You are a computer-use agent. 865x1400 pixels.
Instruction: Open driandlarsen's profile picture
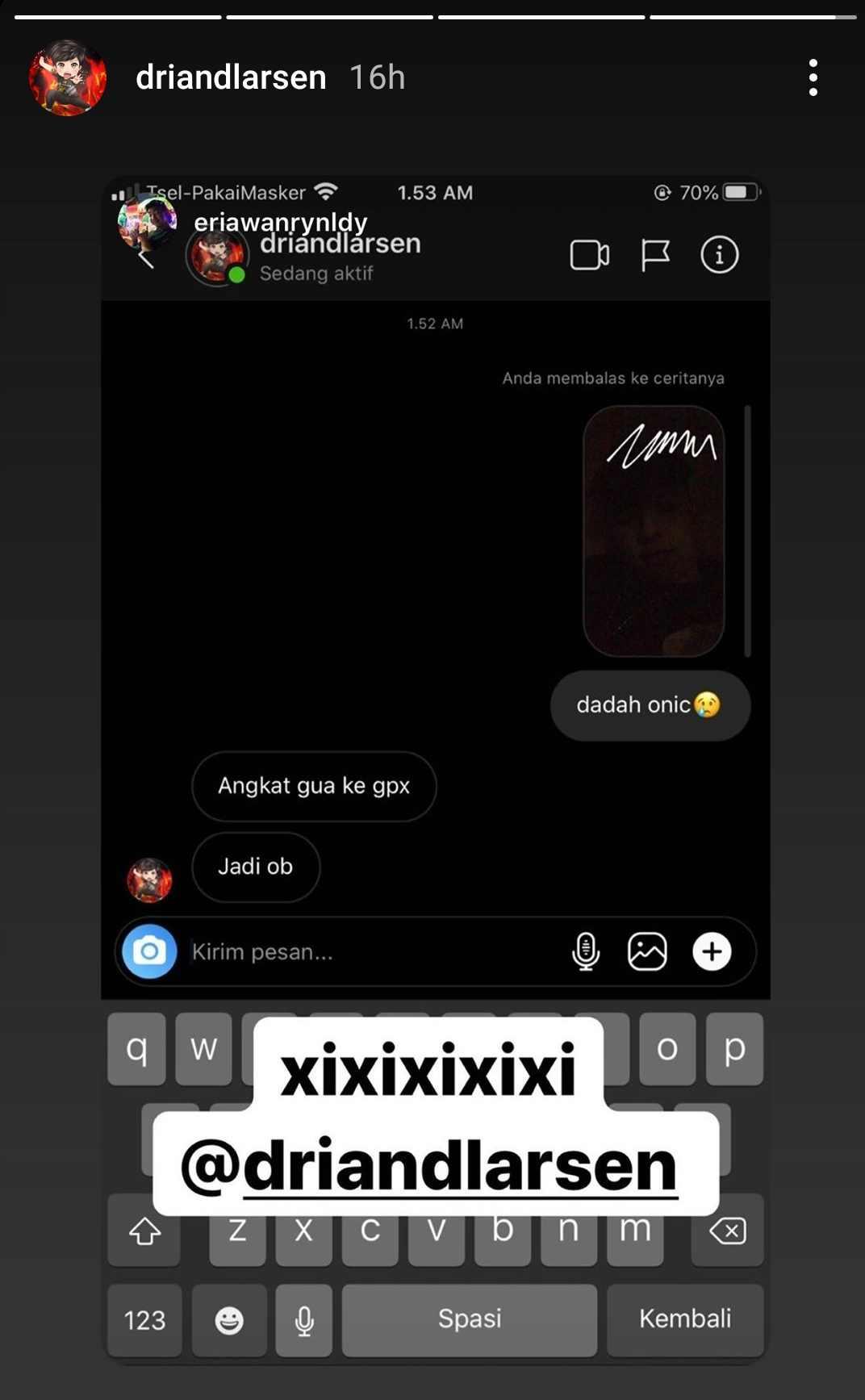click(x=68, y=78)
